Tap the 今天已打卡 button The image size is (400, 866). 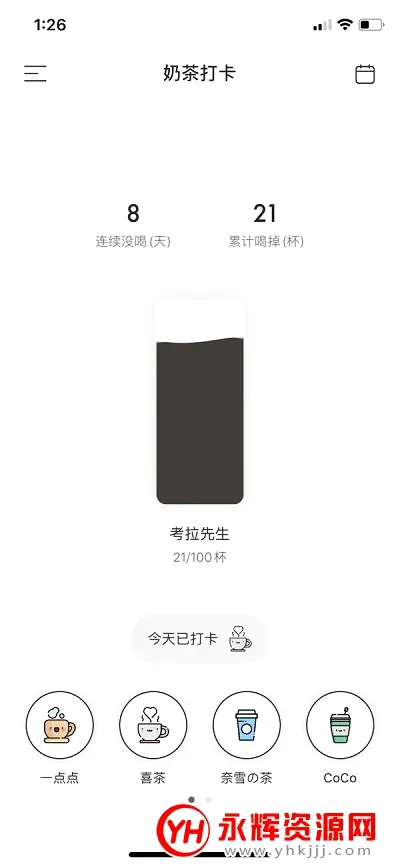[x=200, y=638]
